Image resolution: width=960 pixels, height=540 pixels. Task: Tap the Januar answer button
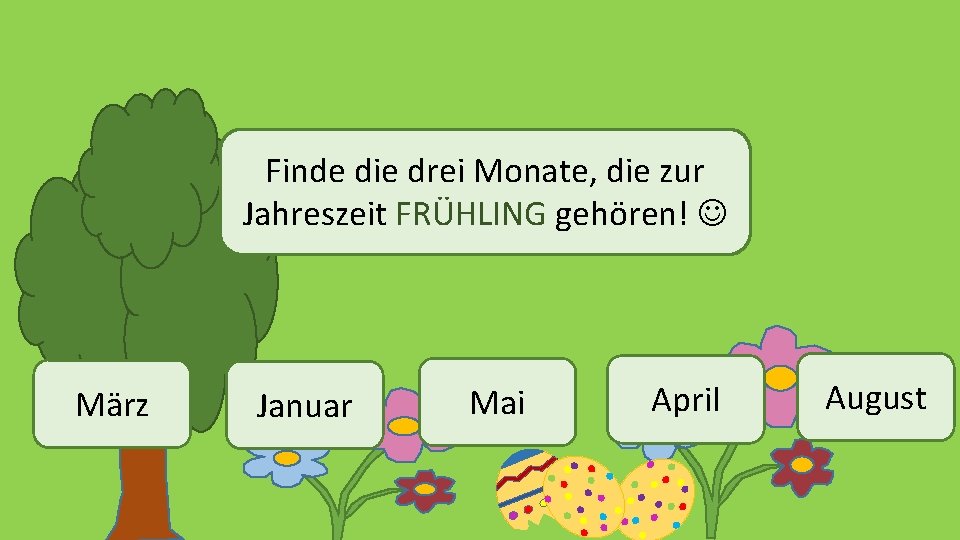[x=304, y=405]
